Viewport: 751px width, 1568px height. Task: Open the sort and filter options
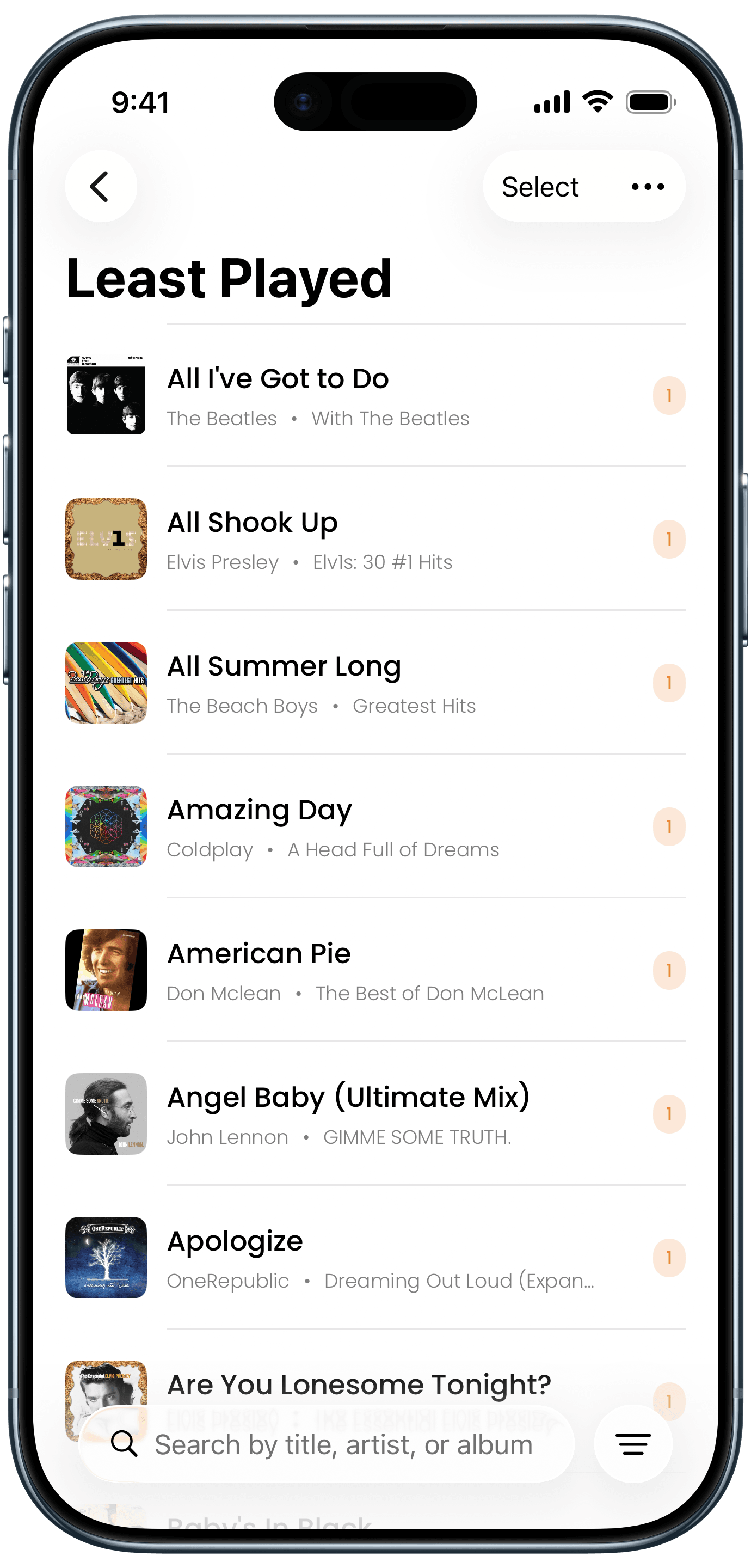[633, 1444]
